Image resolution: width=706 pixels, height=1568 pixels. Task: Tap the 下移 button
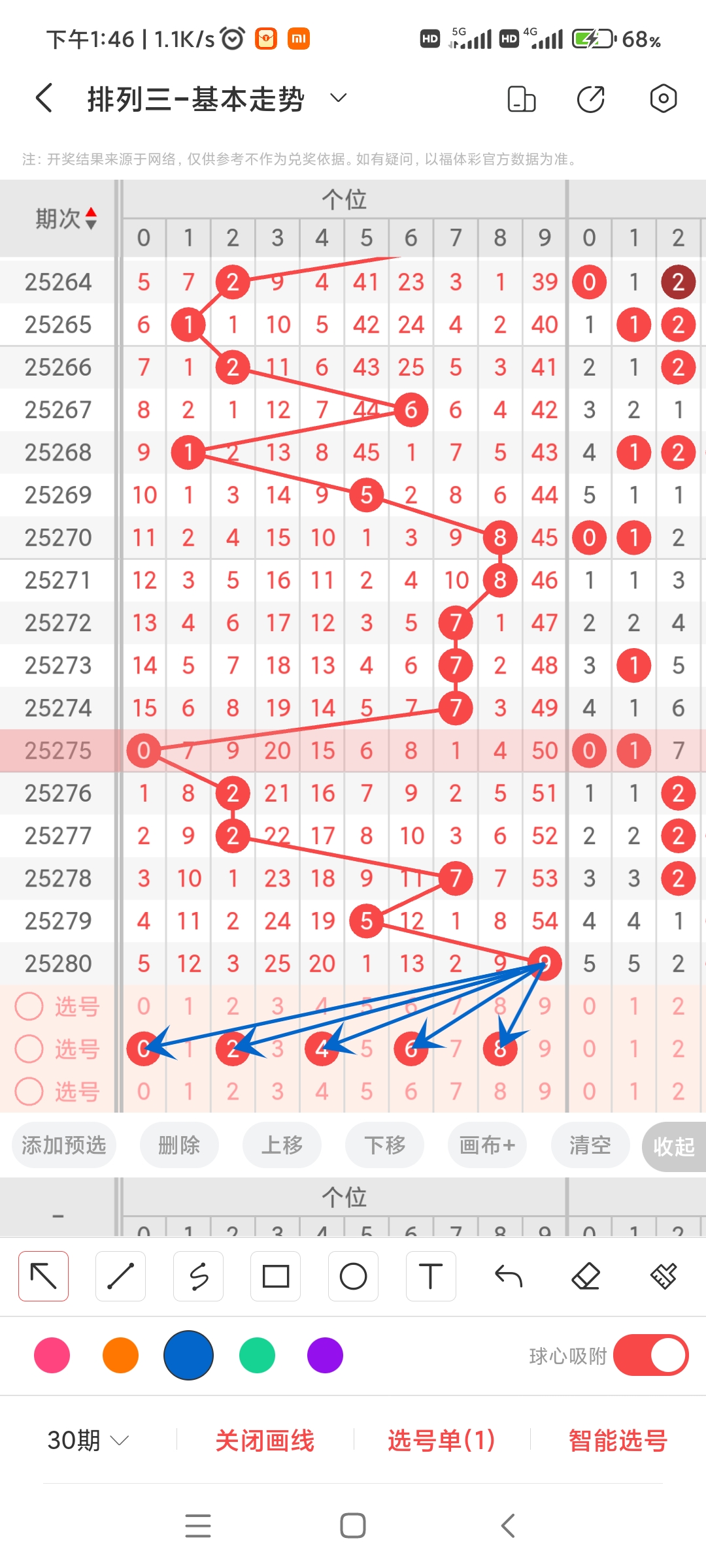point(384,1145)
